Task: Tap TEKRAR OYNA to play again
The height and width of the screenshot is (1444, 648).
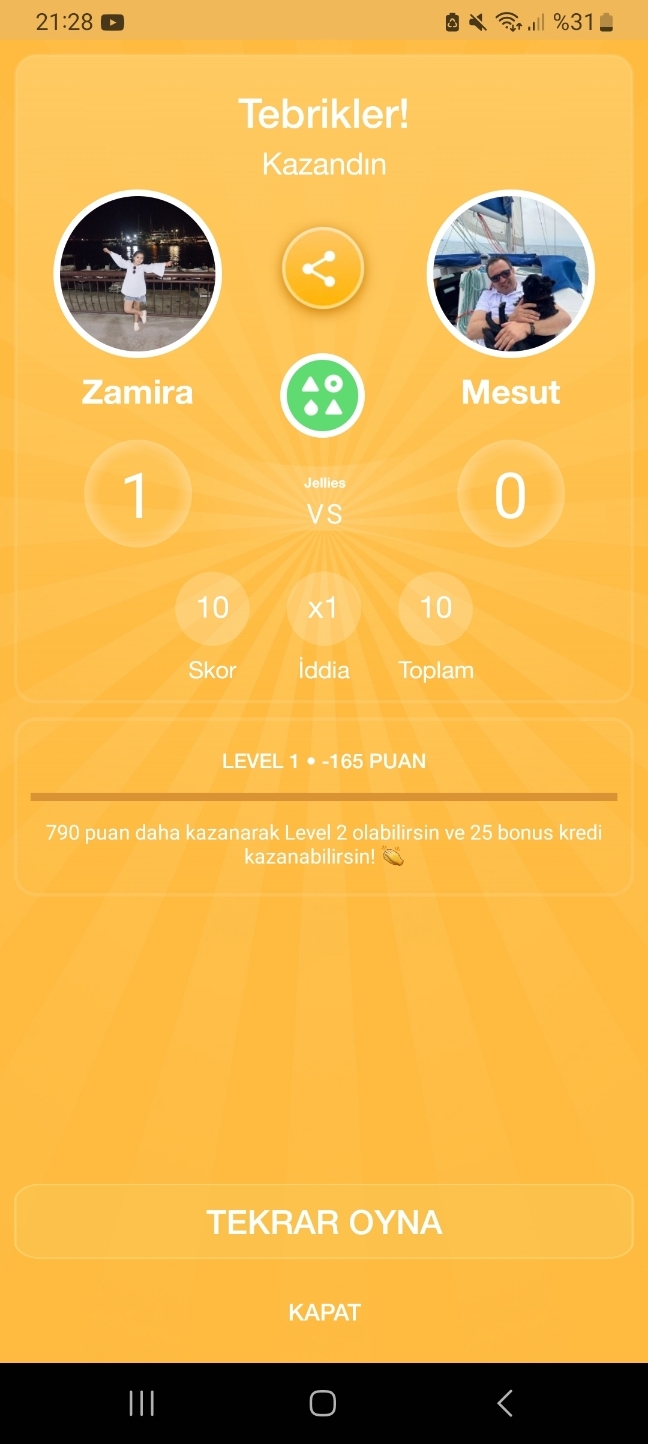Action: [x=324, y=1222]
